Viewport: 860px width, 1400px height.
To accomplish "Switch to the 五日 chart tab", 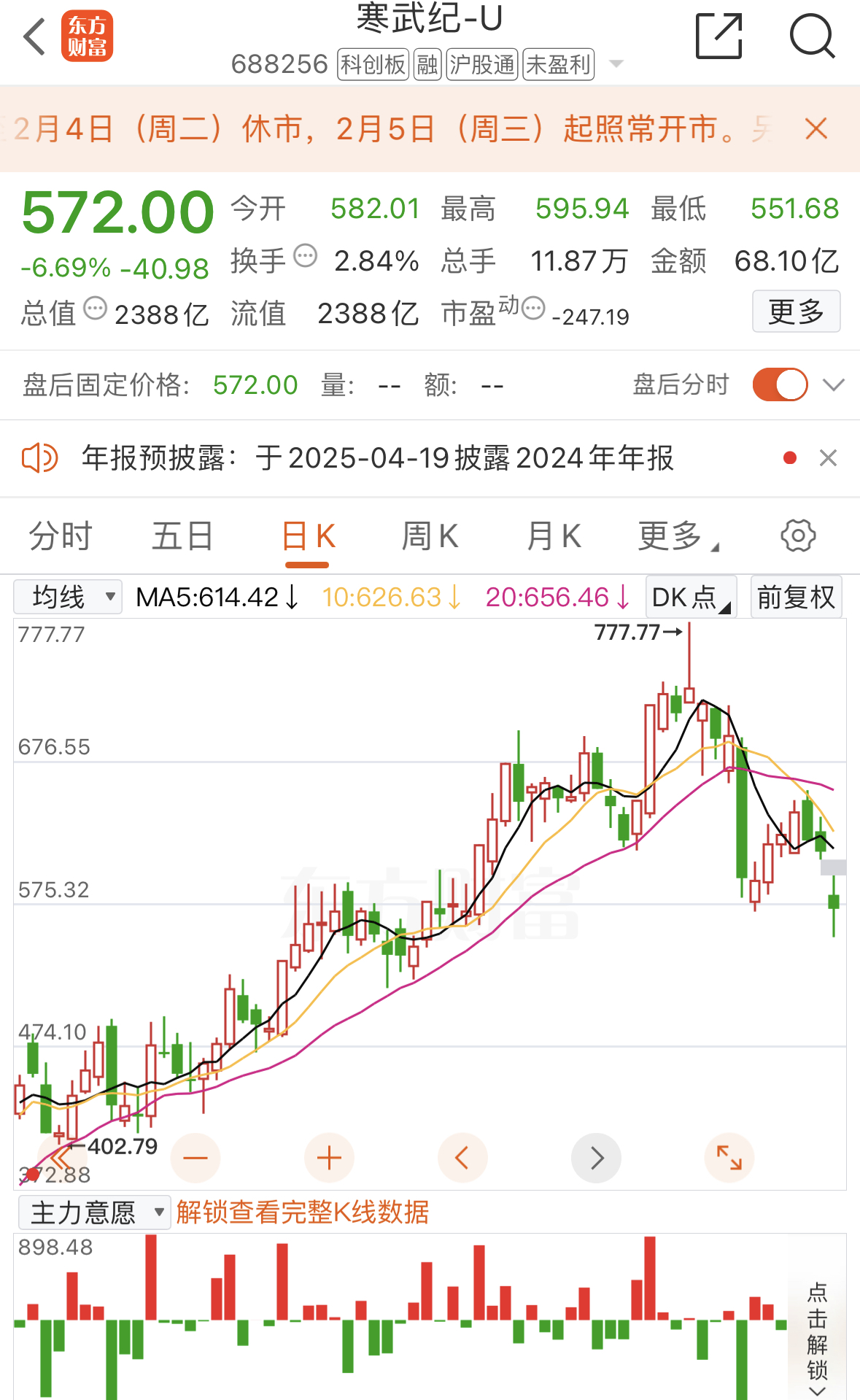I will tap(182, 536).
